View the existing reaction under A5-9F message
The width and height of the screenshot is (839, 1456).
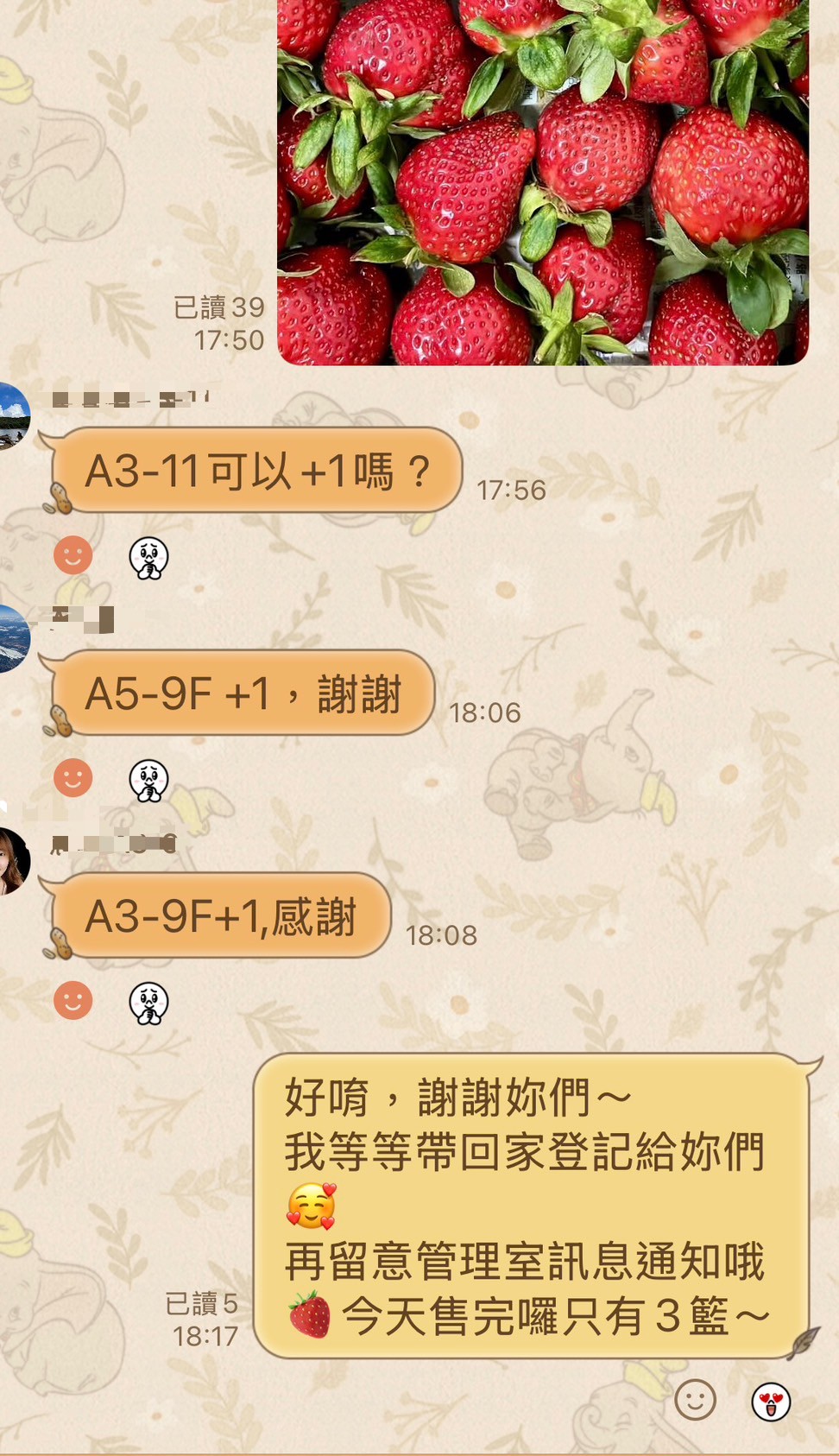[x=148, y=780]
